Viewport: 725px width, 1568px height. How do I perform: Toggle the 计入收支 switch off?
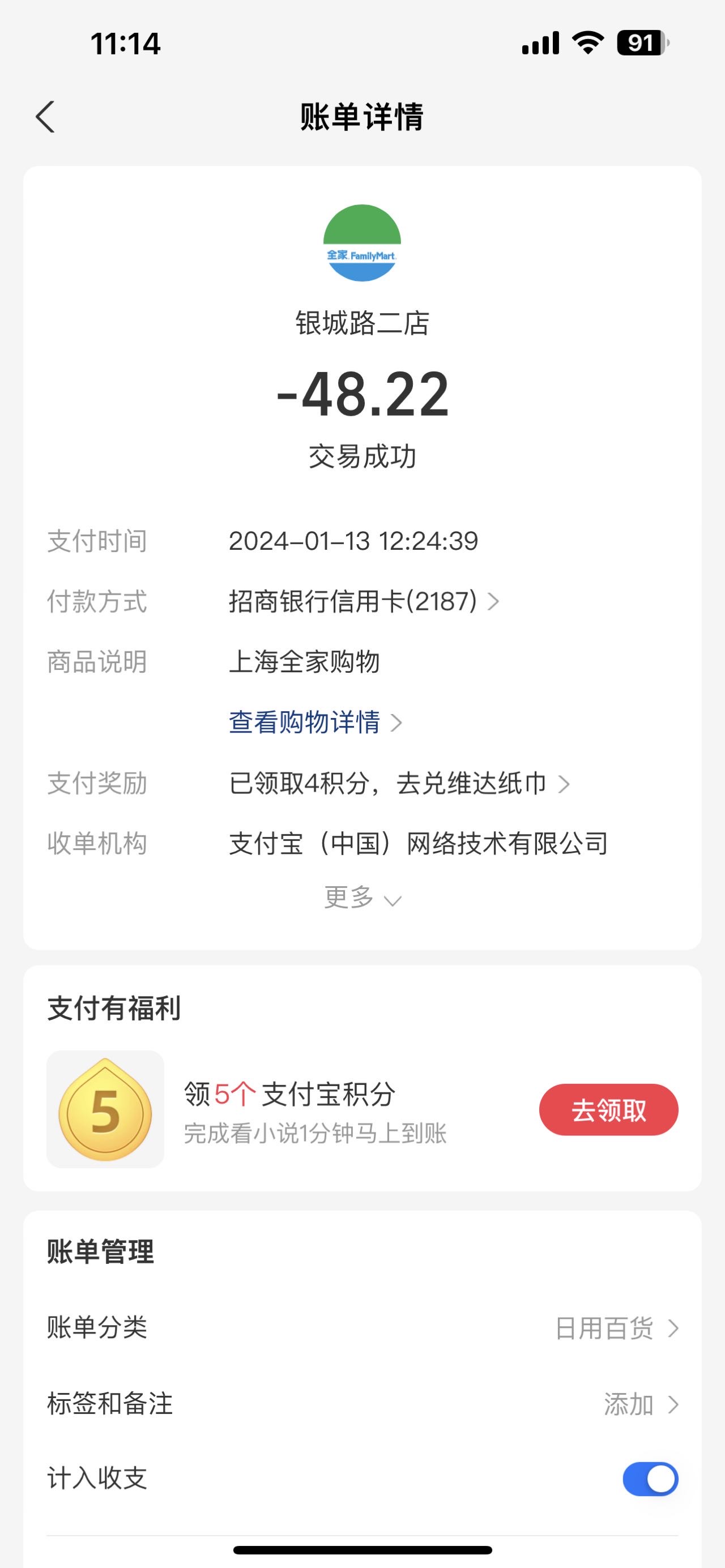click(x=650, y=1479)
